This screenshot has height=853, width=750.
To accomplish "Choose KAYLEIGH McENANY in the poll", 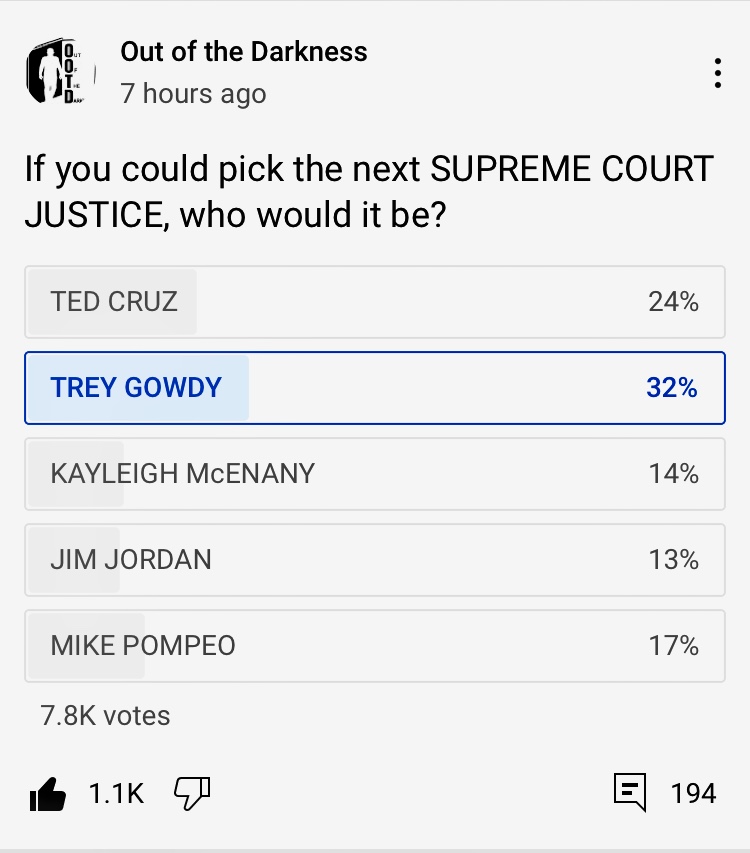I will coord(375,473).
